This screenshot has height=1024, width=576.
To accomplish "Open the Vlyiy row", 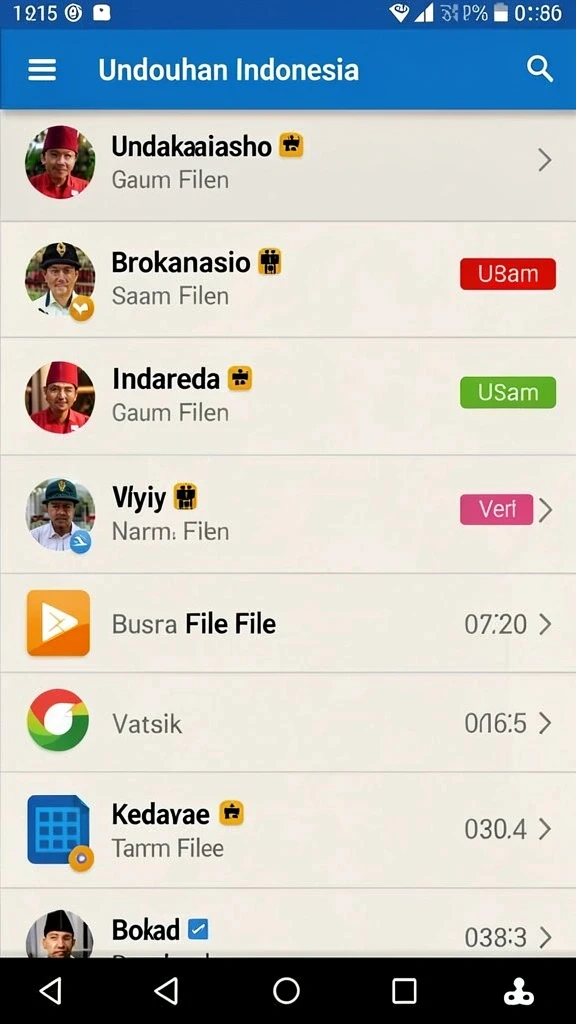I will point(288,515).
